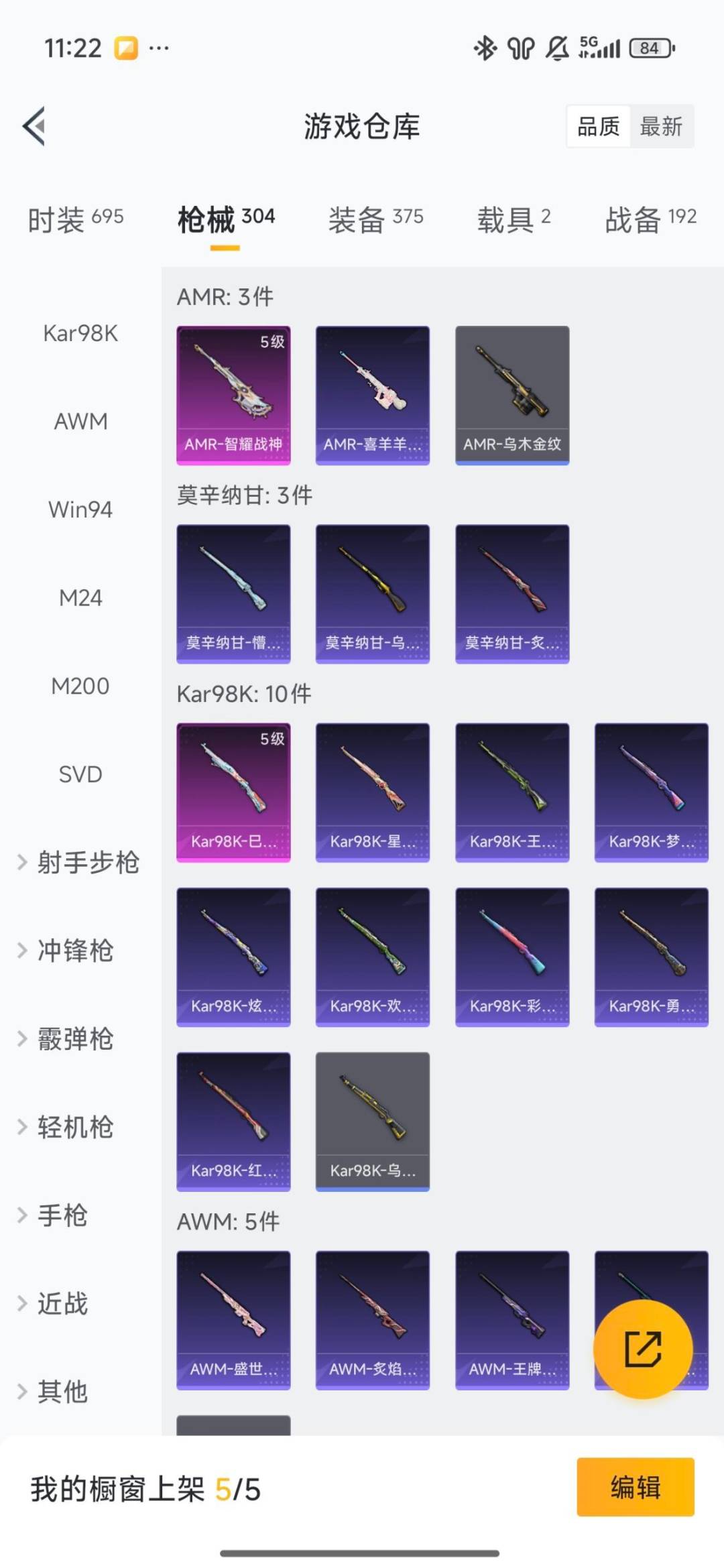Switch to the 时装 tab
This screenshot has width=724, height=1568.
click(x=75, y=219)
